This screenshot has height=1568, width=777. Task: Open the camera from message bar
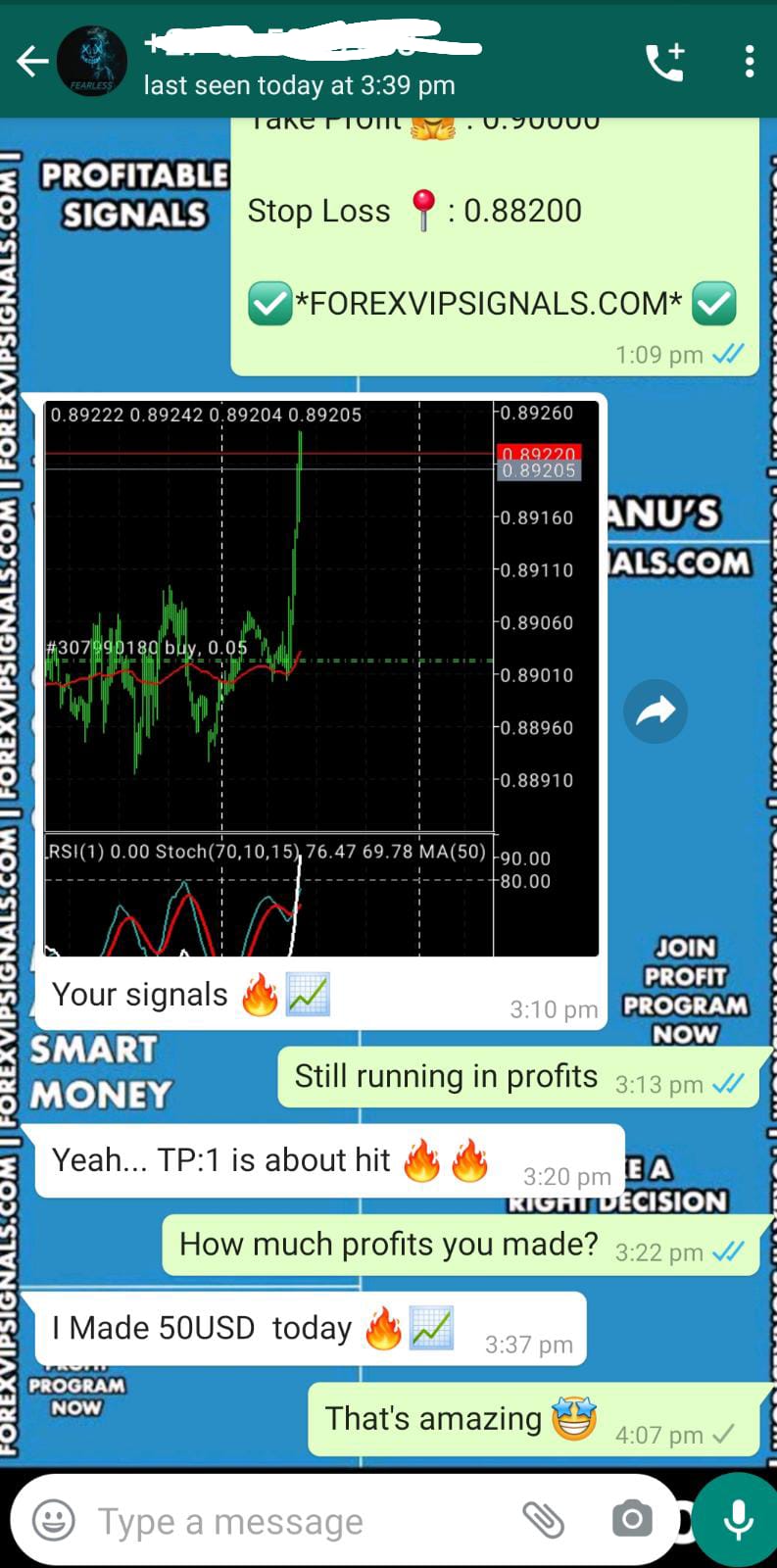click(631, 1520)
